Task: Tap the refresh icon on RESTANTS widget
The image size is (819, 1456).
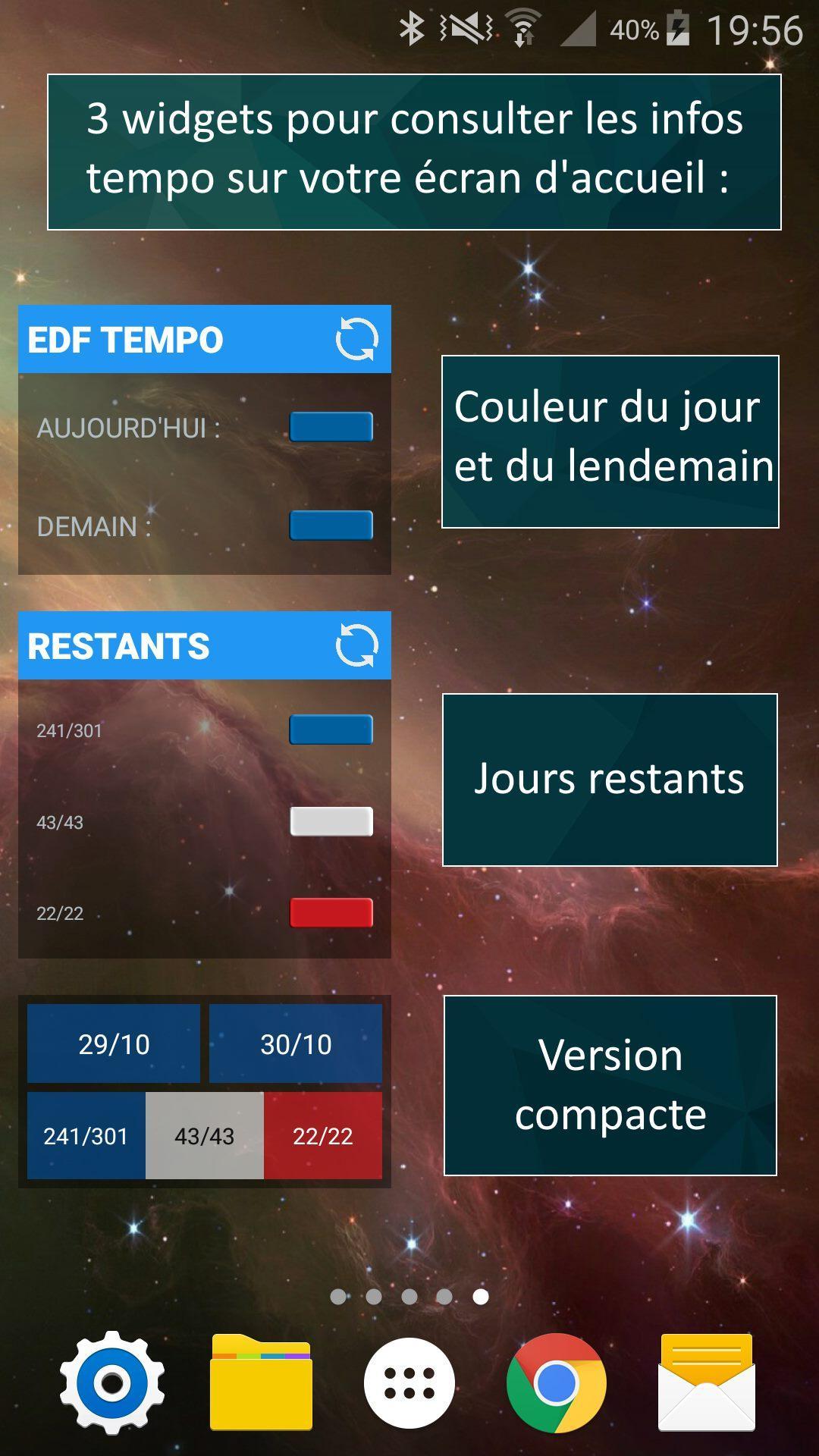Action: 358,645
